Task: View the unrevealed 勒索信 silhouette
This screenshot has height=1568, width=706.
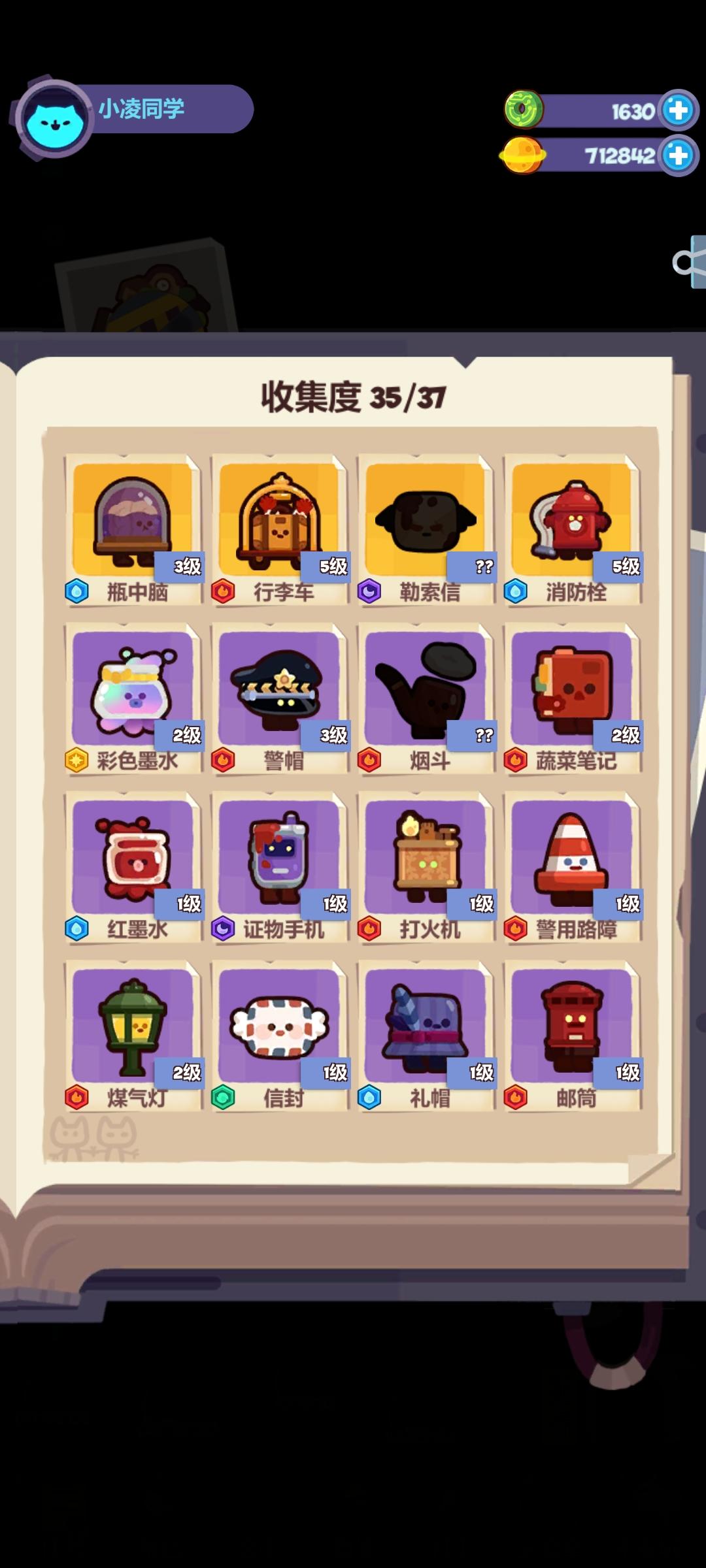Action: tap(428, 523)
